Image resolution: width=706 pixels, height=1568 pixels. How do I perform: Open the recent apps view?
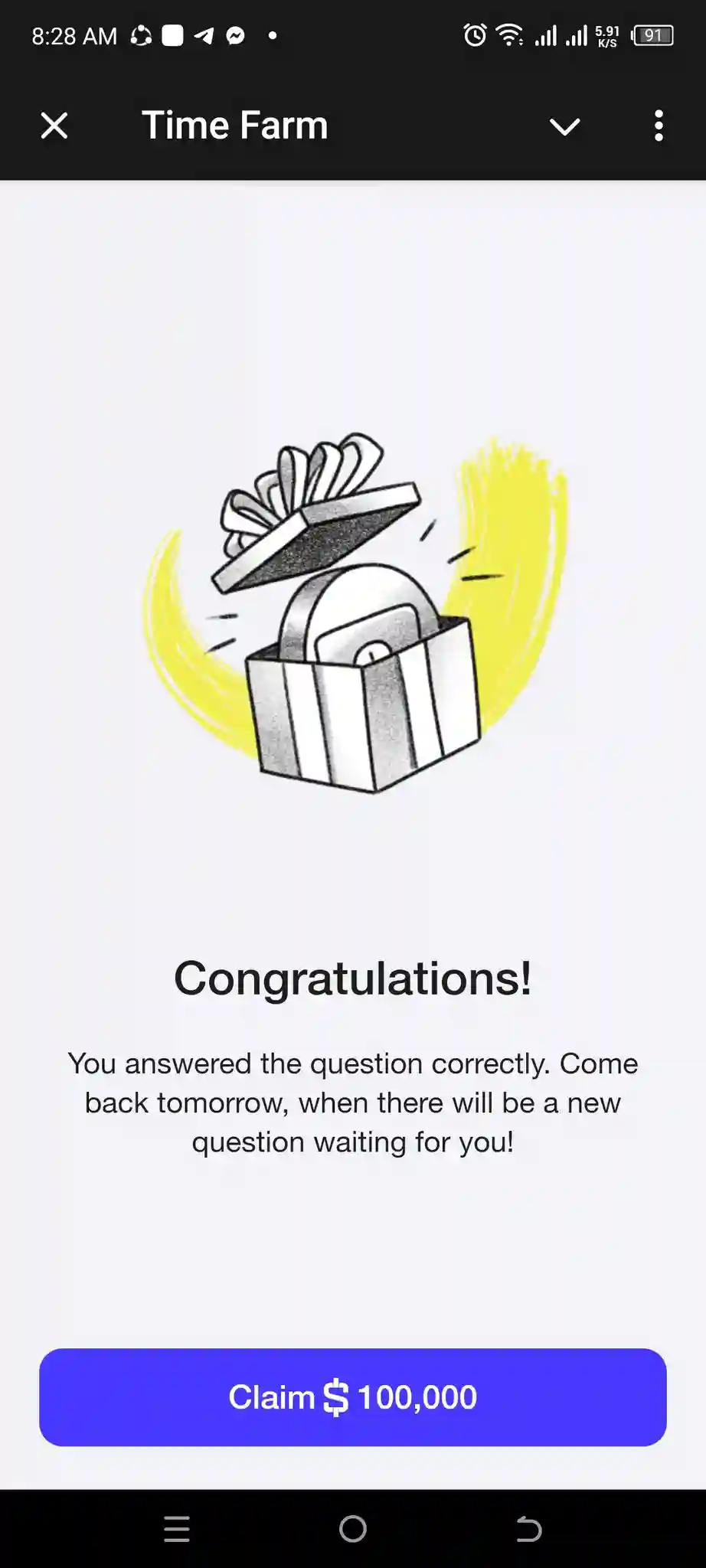pyautogui.click(x=177, y=1529)
